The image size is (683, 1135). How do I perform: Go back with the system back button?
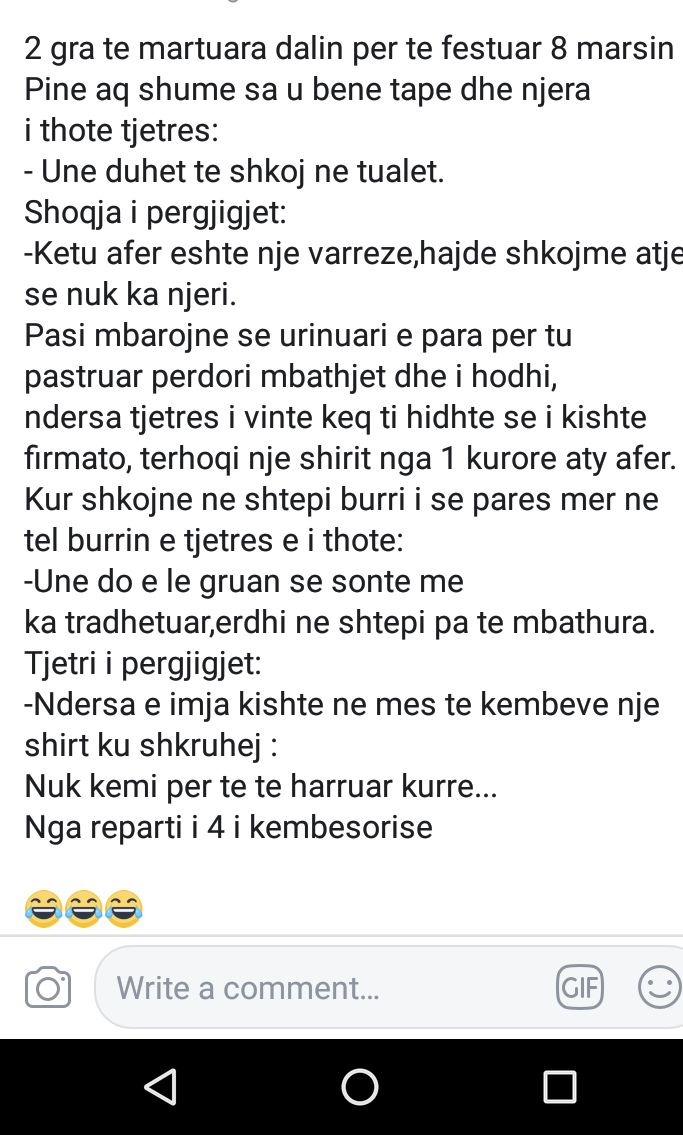[x=160, y=1086]
